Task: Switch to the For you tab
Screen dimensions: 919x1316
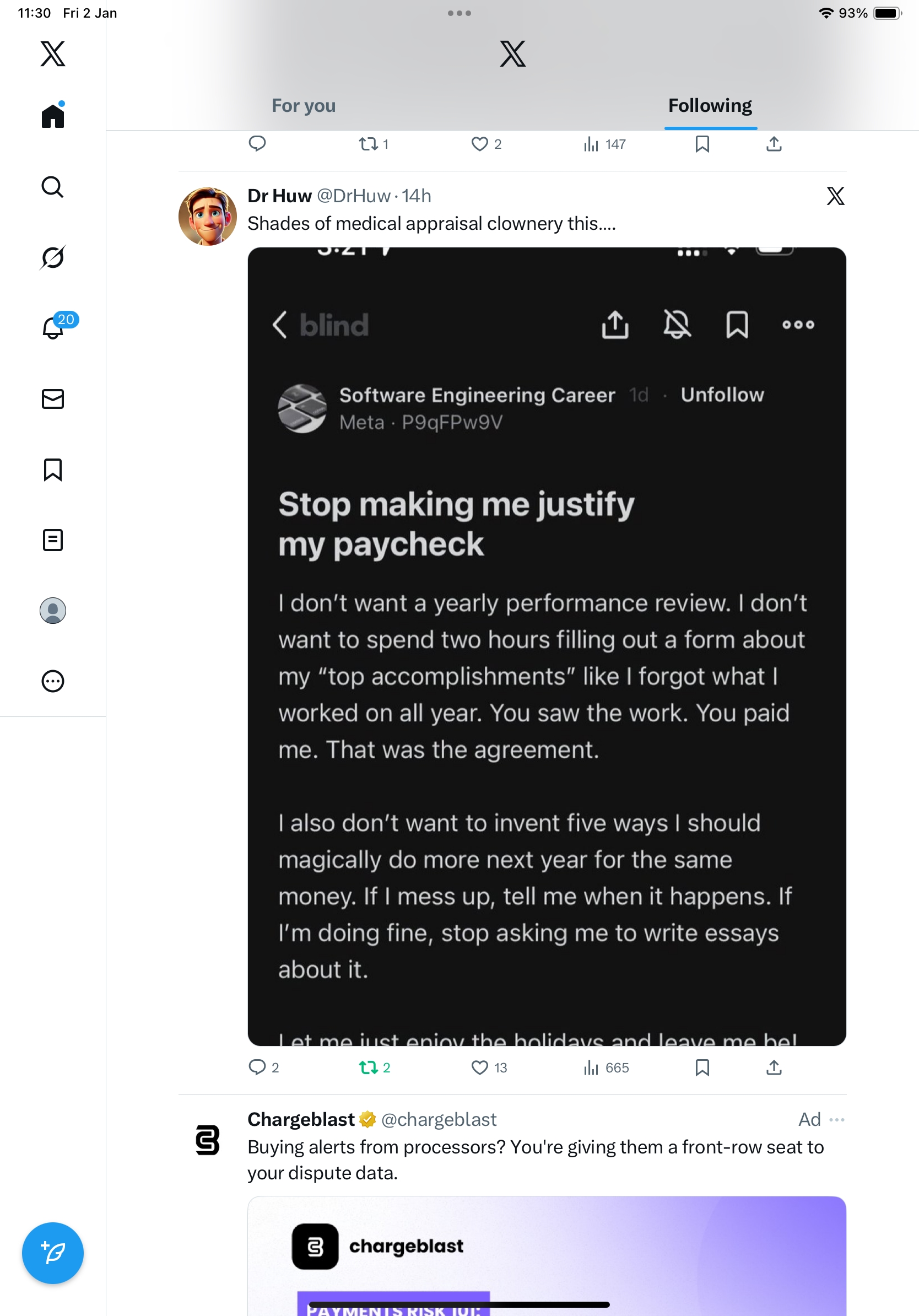Action: pyautogui.click(x=303, y=106)
